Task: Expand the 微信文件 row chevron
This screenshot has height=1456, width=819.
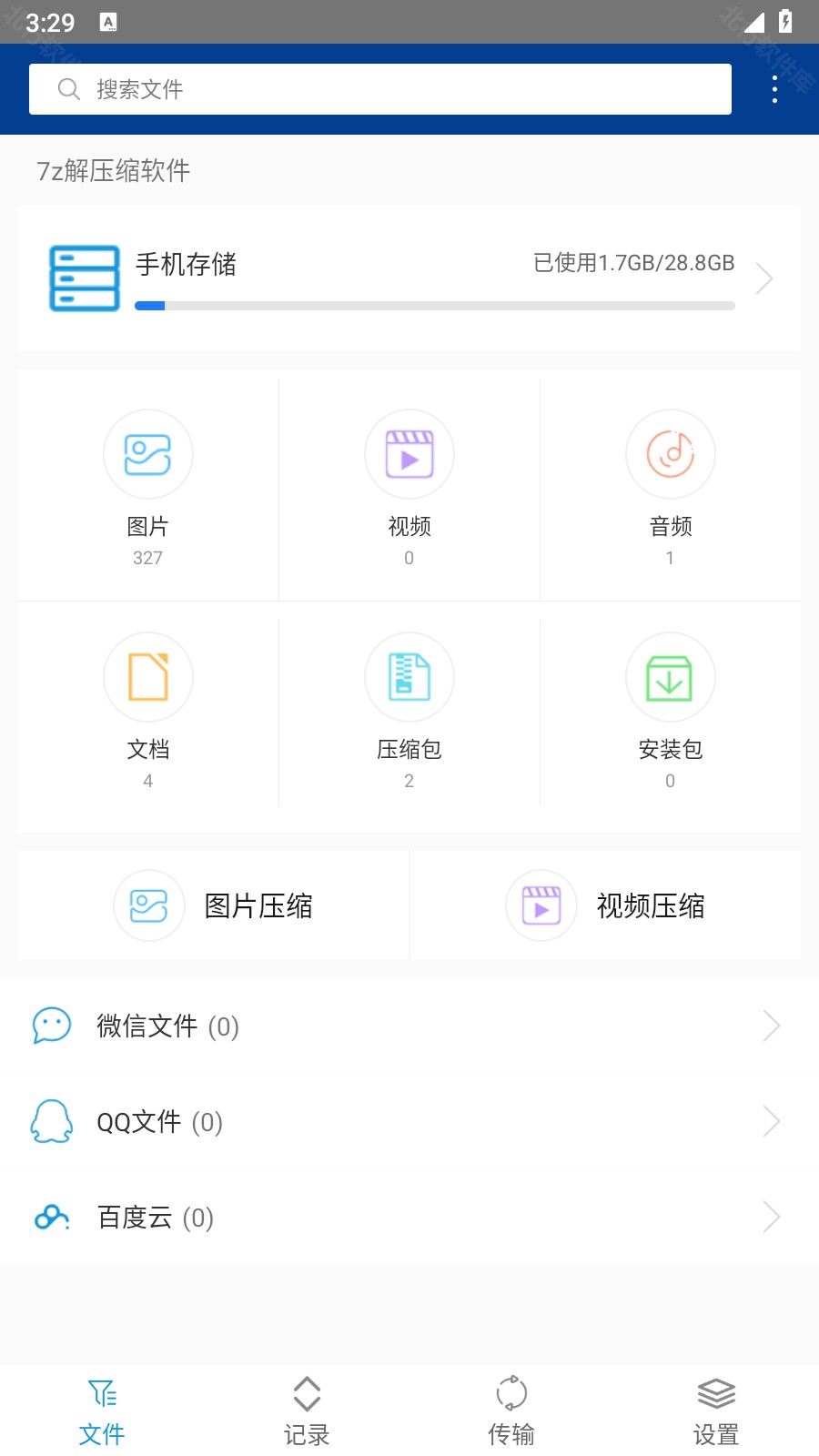Action: (x=772, y=1025)
